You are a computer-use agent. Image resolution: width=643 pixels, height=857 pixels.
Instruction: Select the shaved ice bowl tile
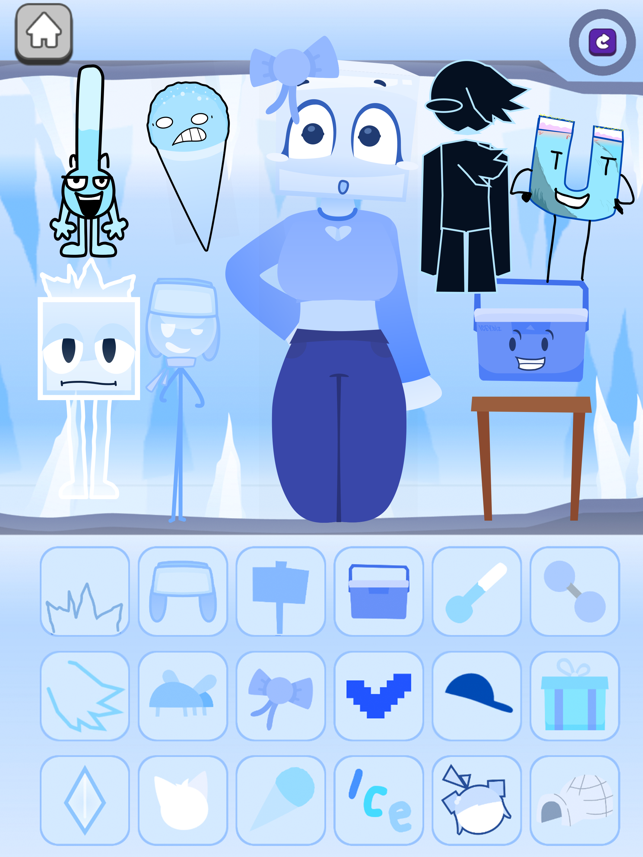pos(183,696)
